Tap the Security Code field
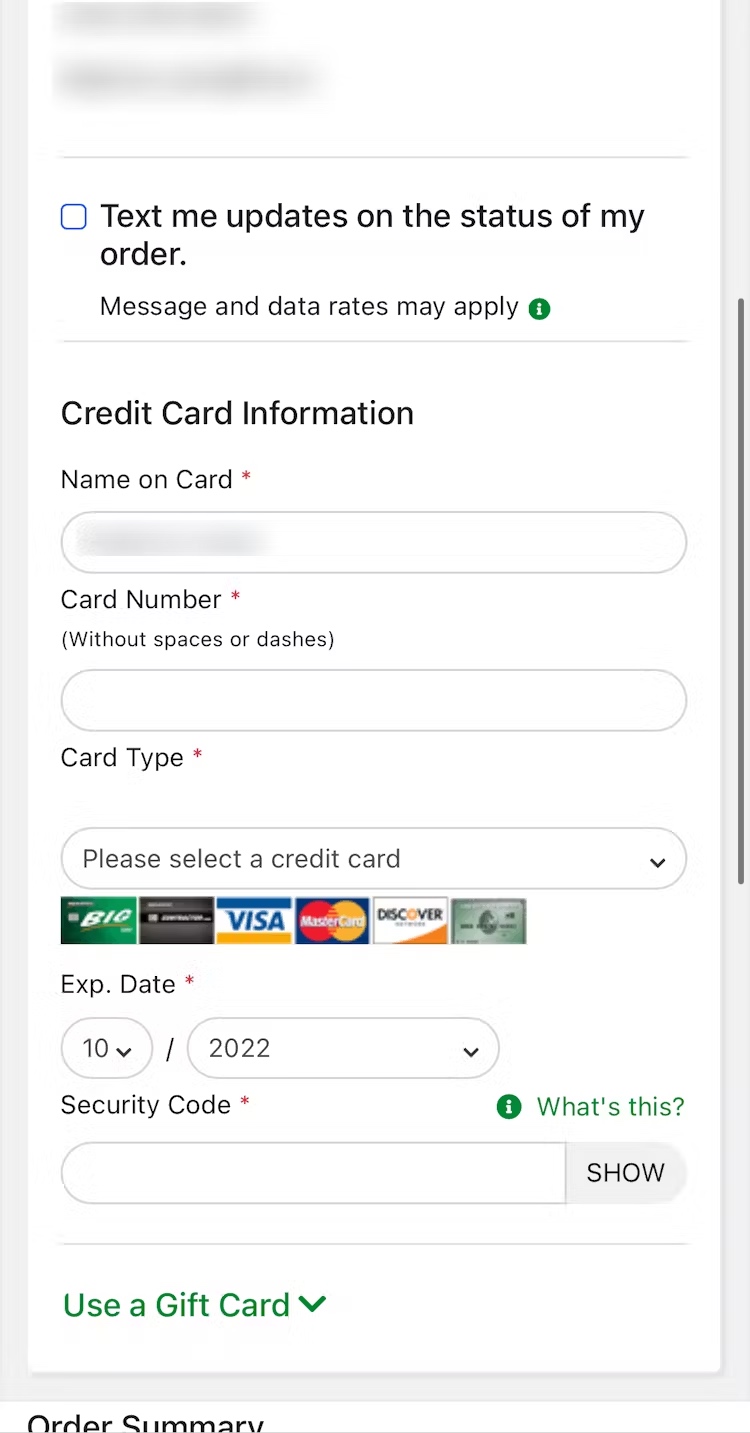 coord(314,1172)
